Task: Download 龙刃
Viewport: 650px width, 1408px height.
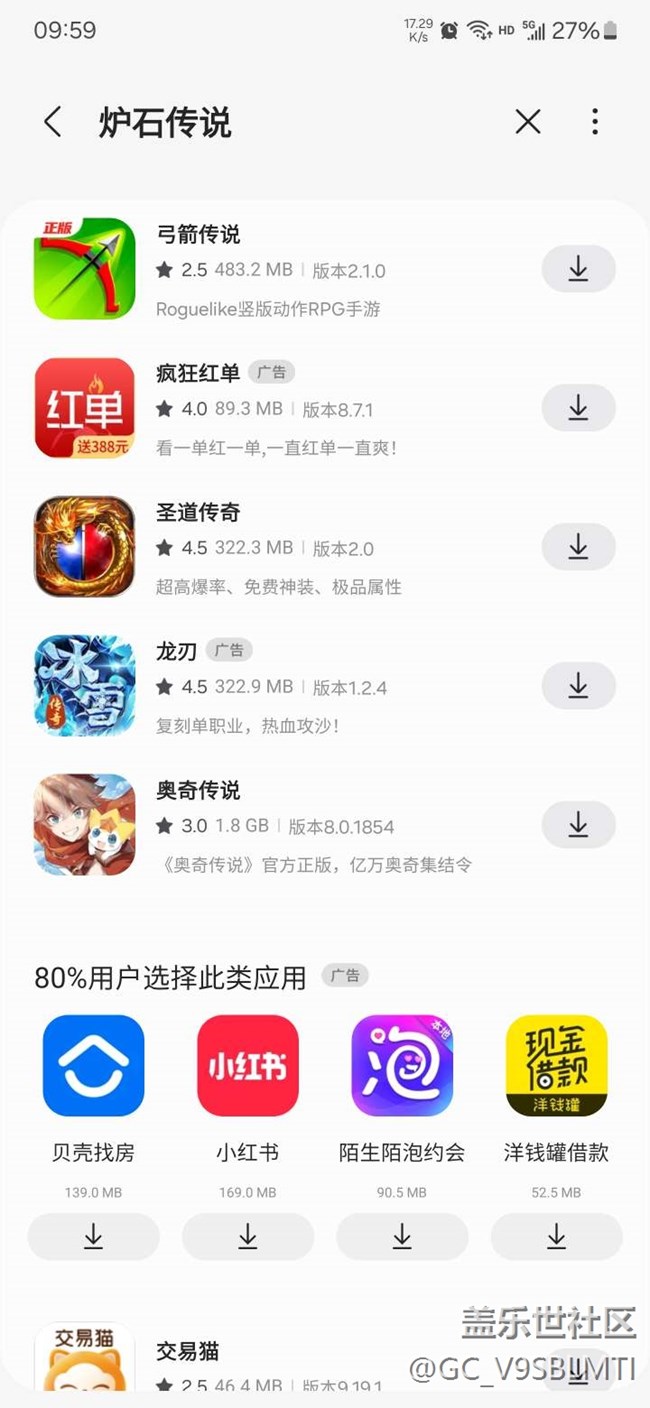Action: (578, 686)
